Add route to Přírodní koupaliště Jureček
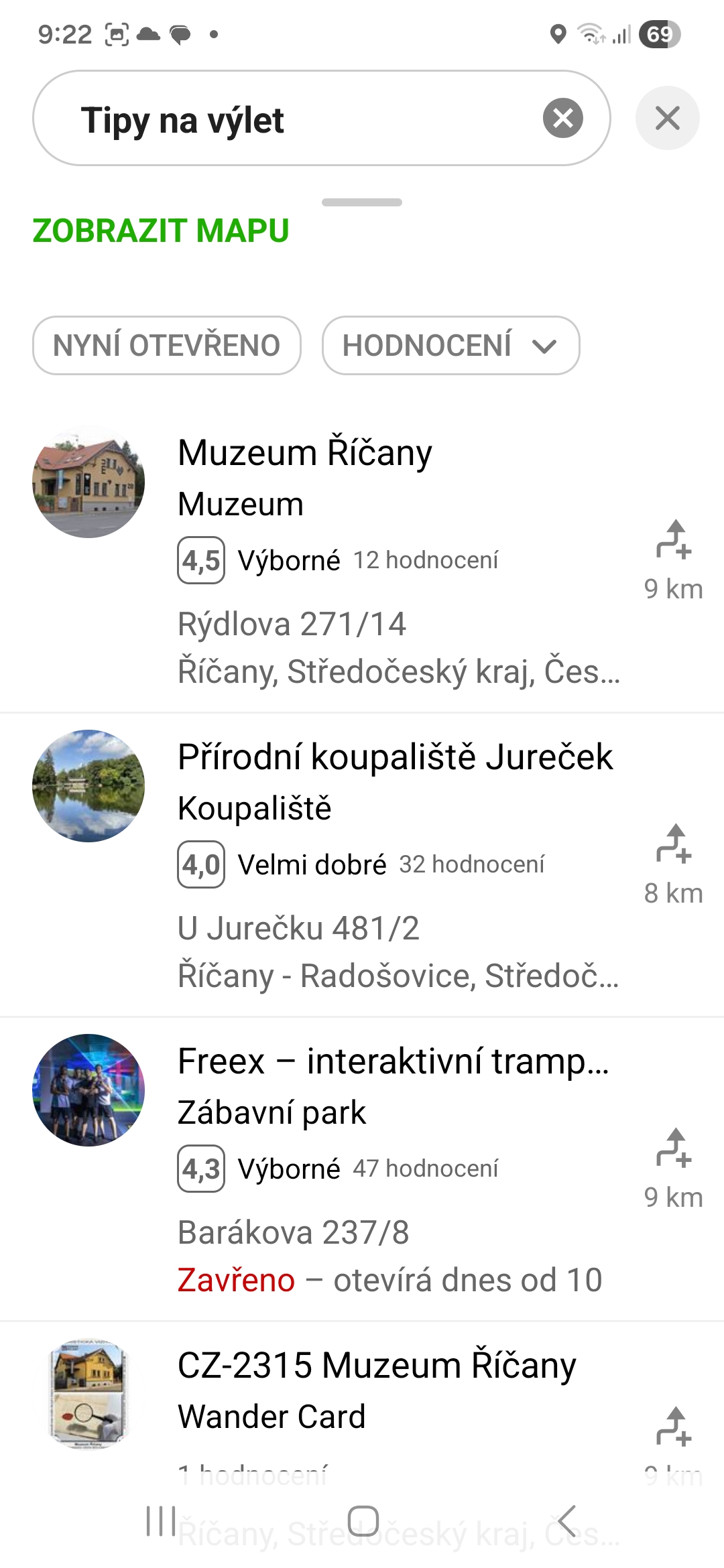Viewport: 724px width, 1568px height. pos(673,846)
